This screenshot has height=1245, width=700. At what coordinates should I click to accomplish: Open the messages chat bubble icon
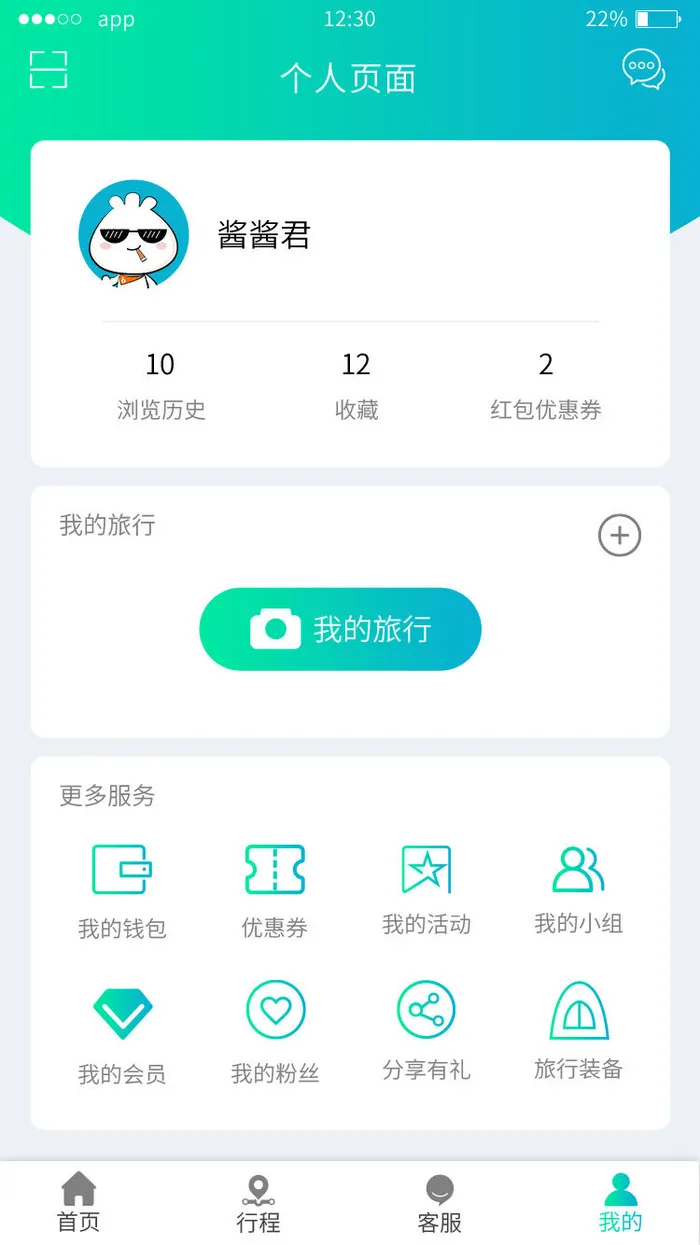point(643,69)
